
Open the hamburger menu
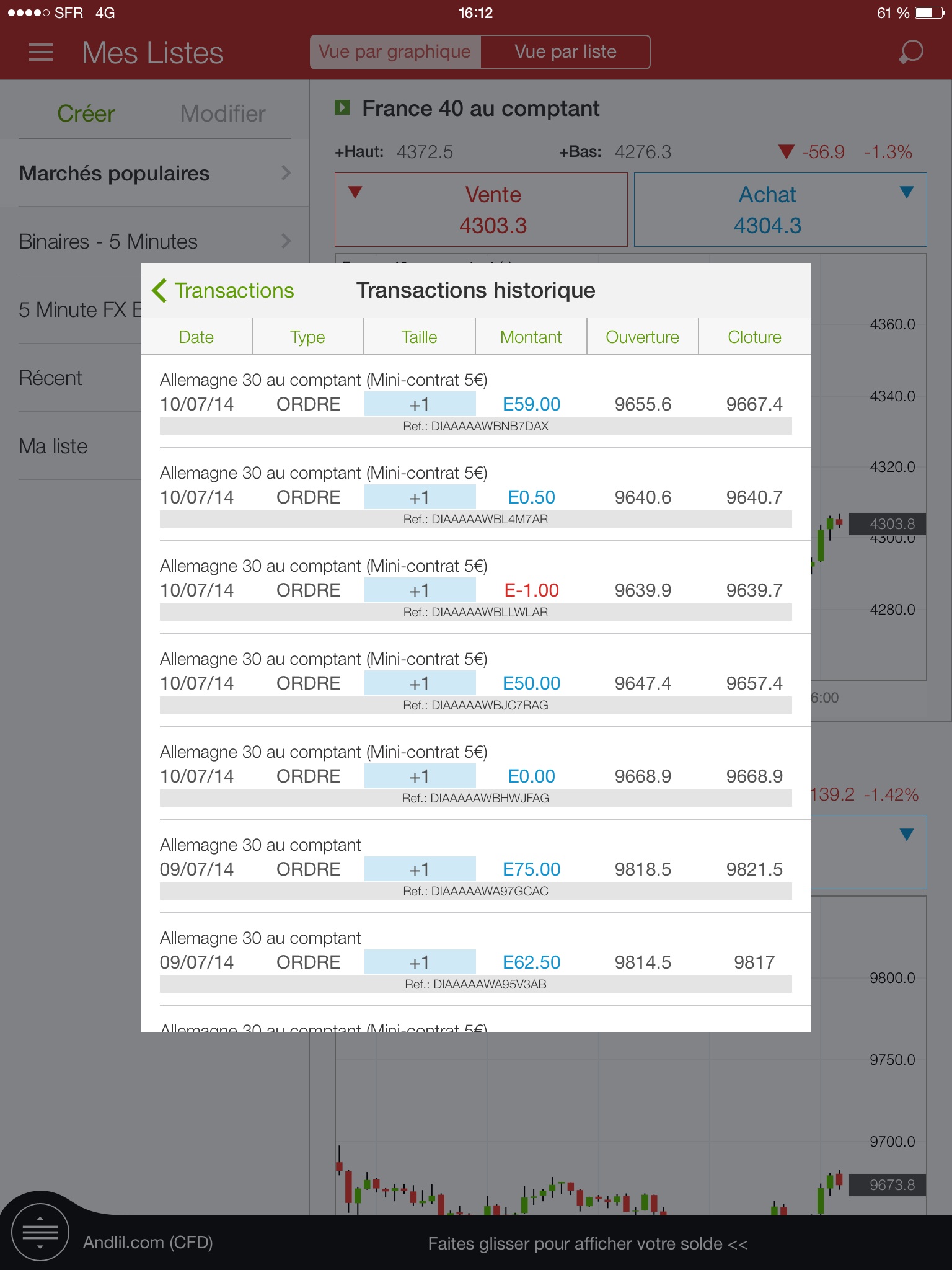41,53
